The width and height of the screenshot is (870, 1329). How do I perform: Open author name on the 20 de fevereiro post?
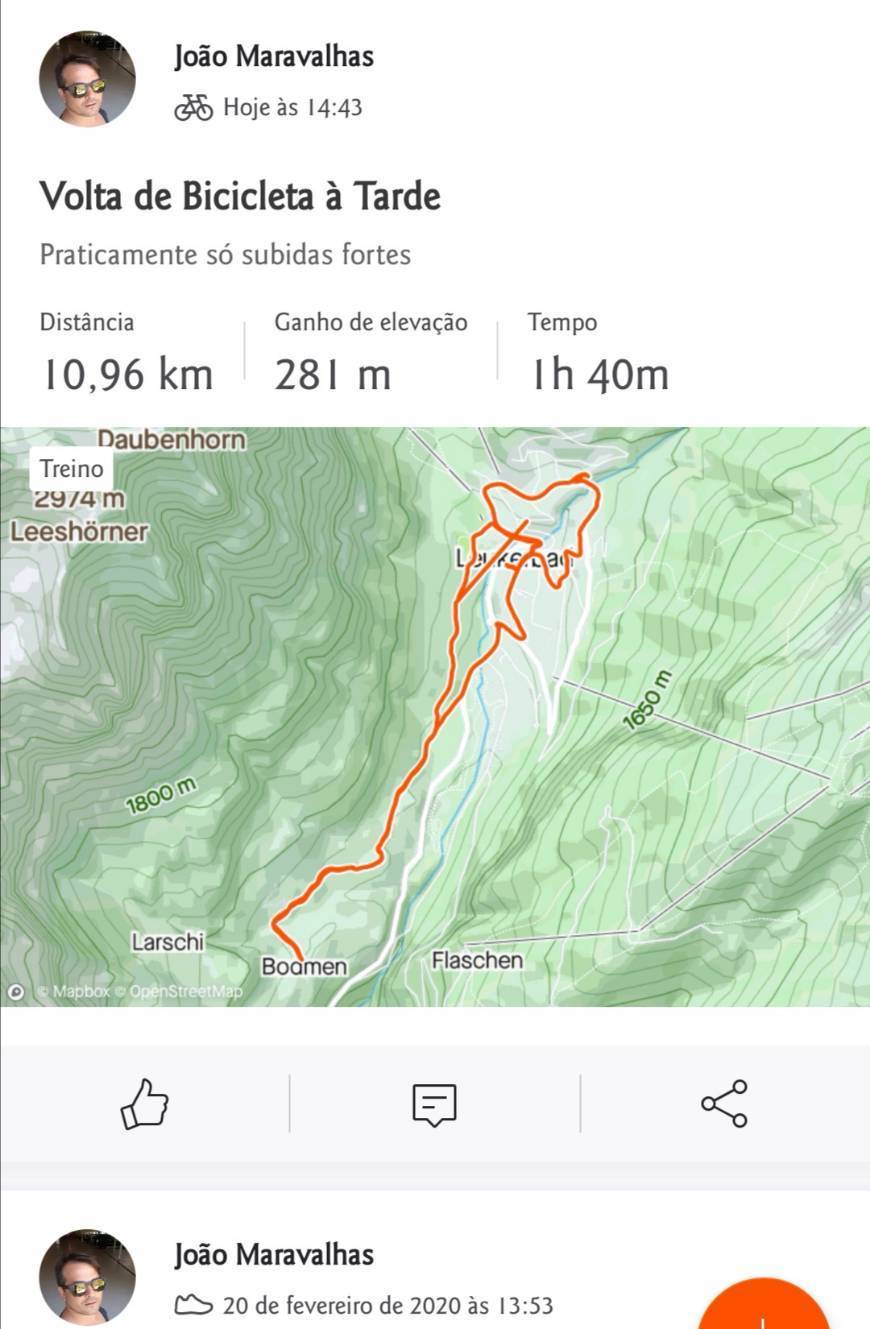[274, 1255]
